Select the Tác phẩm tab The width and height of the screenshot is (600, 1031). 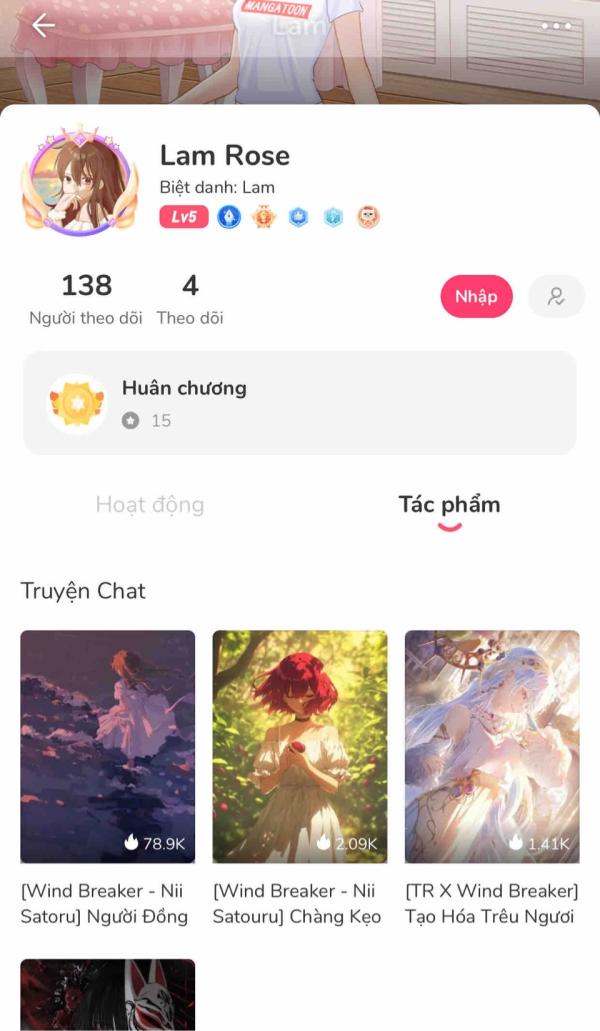[x=450, y=505]
